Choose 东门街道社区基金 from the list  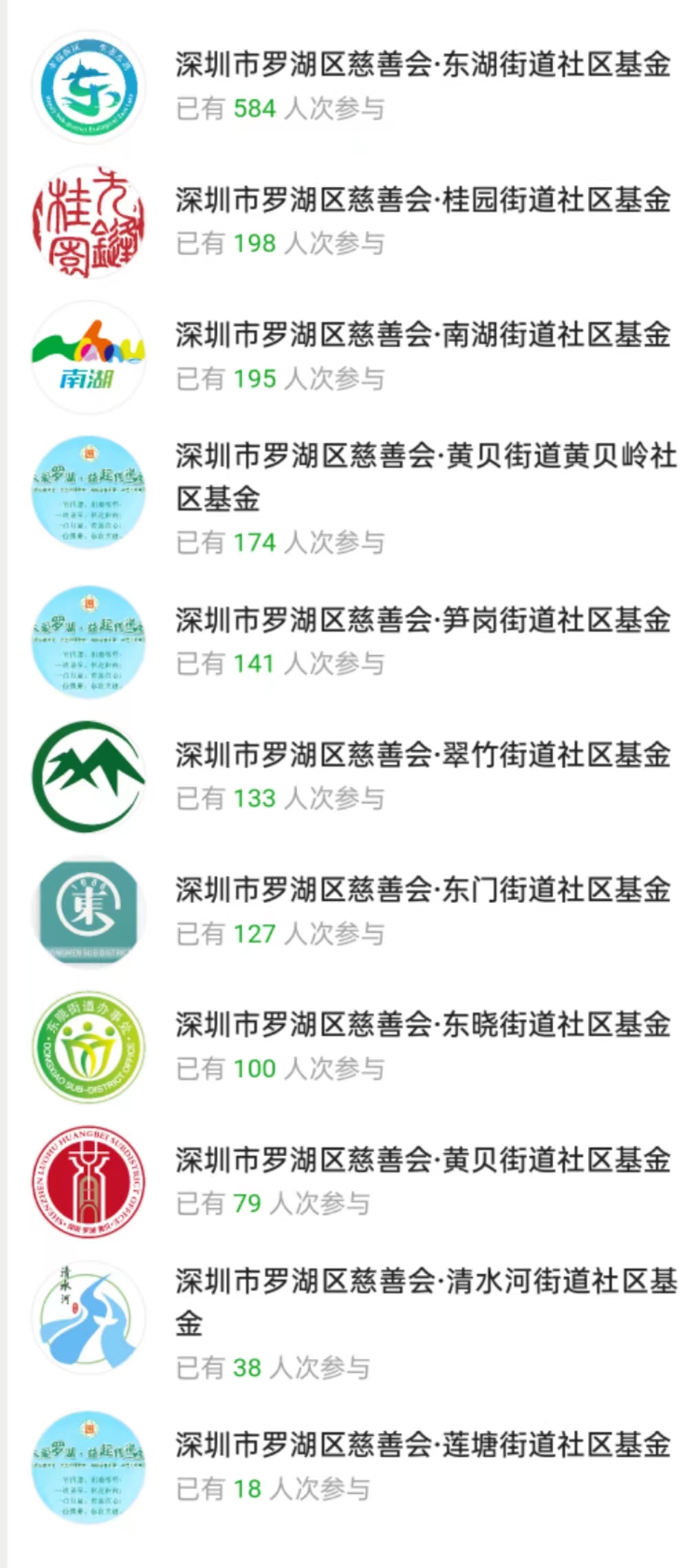[x=352, y=911]
